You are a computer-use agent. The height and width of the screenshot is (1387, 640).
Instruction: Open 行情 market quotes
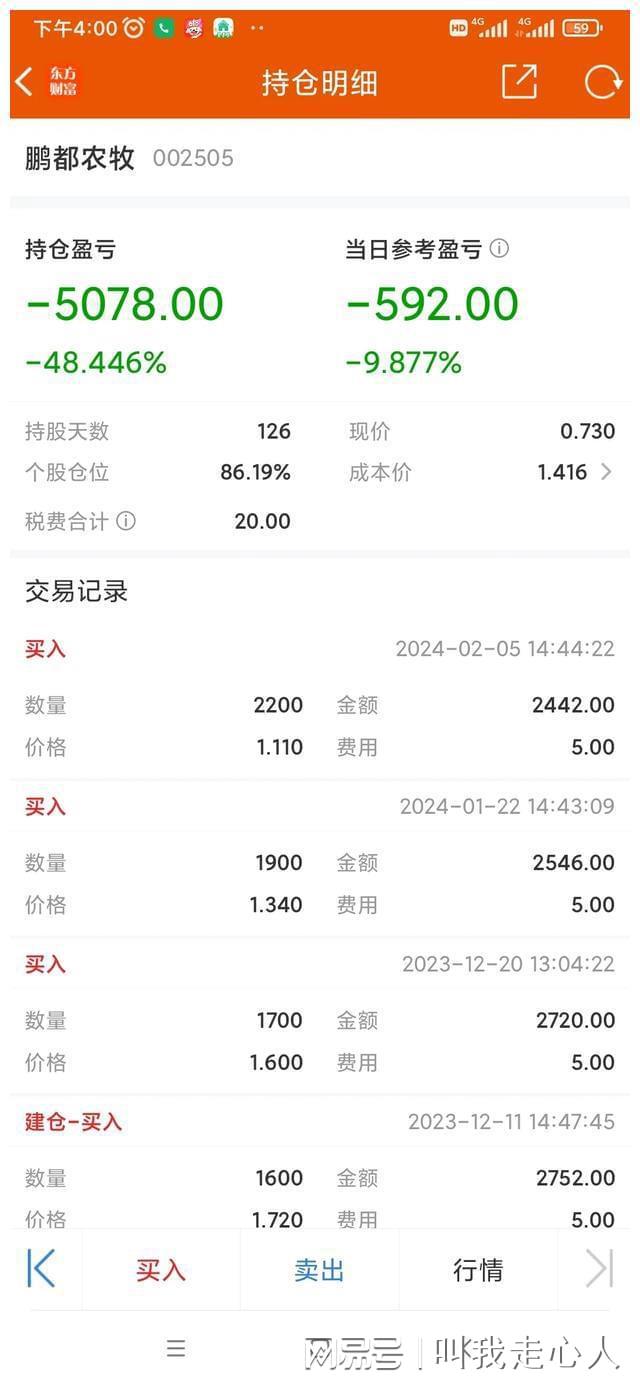tap(478, 1270)
